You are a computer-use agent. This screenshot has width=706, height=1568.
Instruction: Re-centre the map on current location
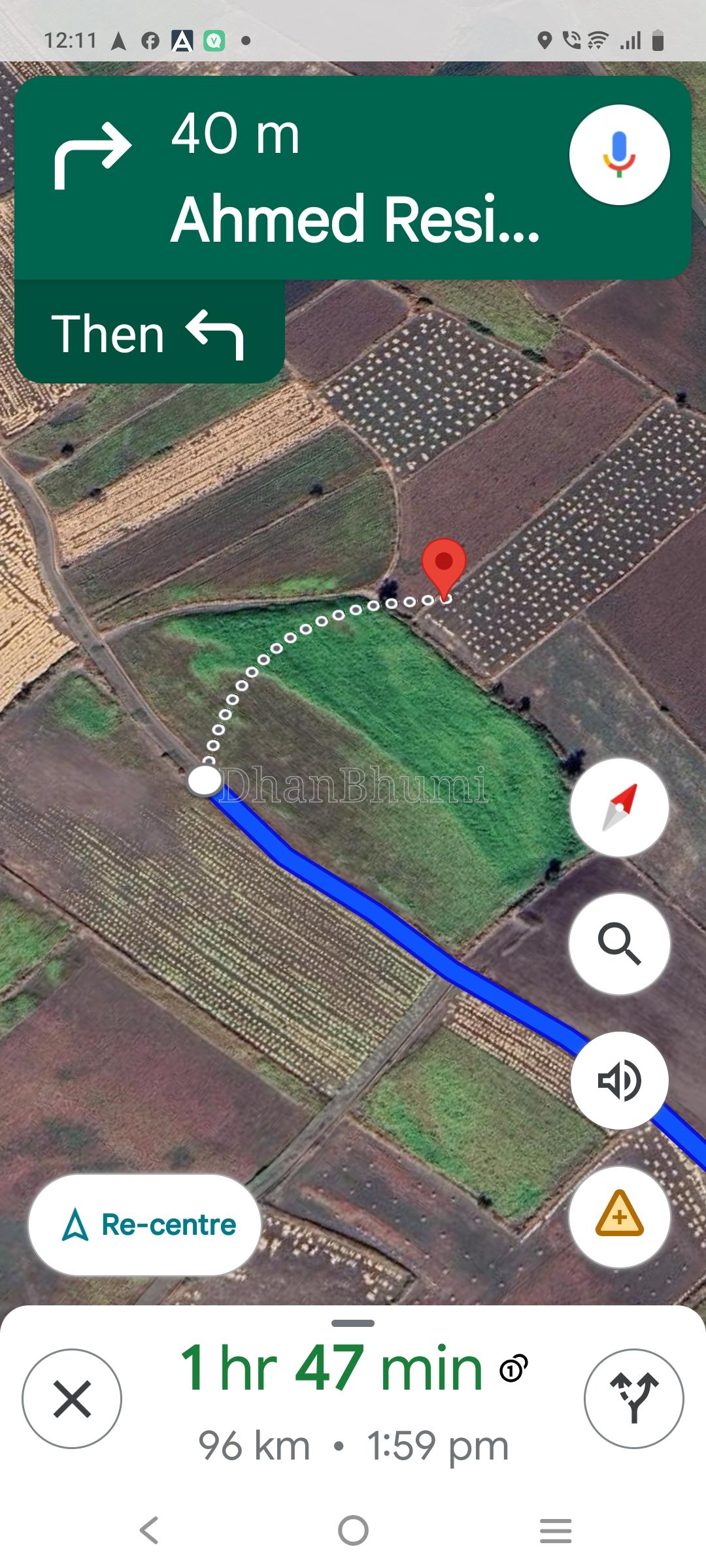tap(145, 1224)
